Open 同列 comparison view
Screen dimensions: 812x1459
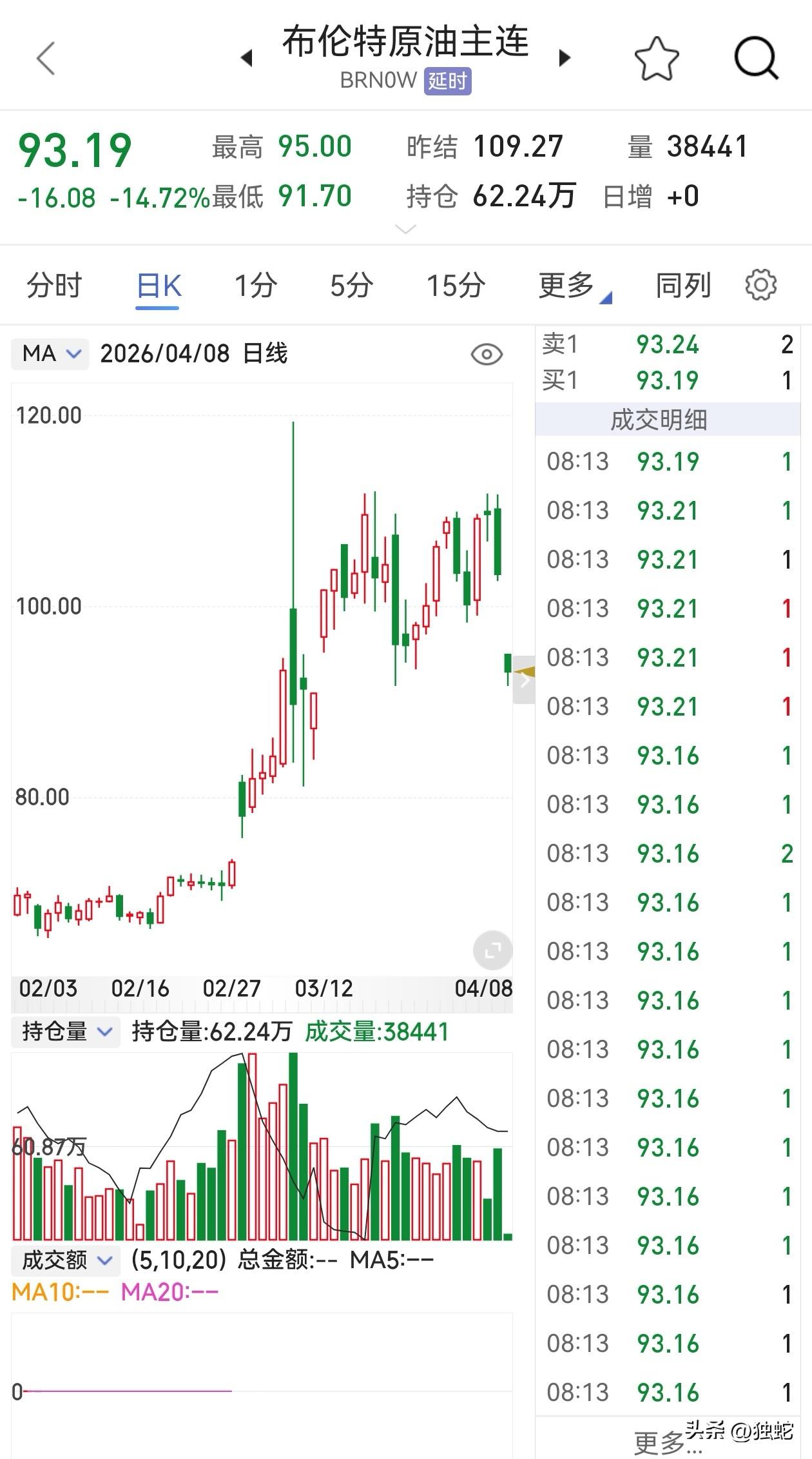tap(681, 285)
